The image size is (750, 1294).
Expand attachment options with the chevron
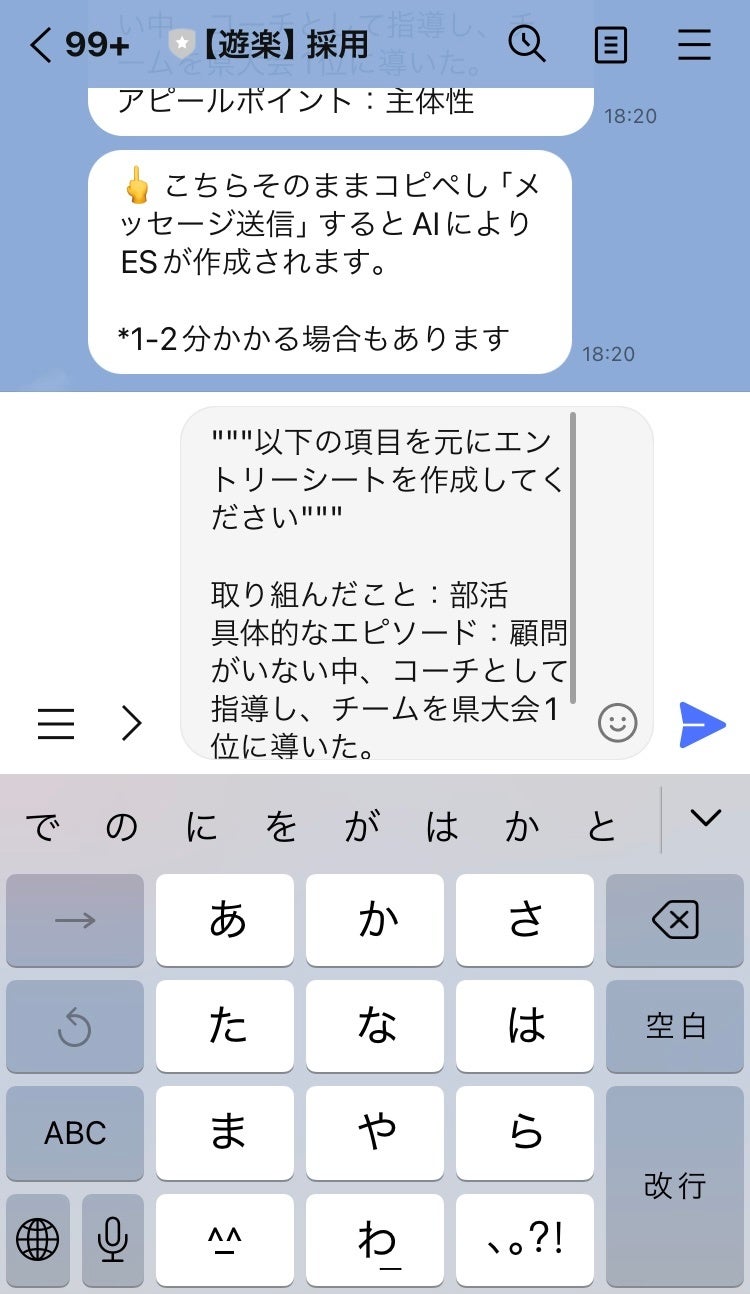[131, 724]
